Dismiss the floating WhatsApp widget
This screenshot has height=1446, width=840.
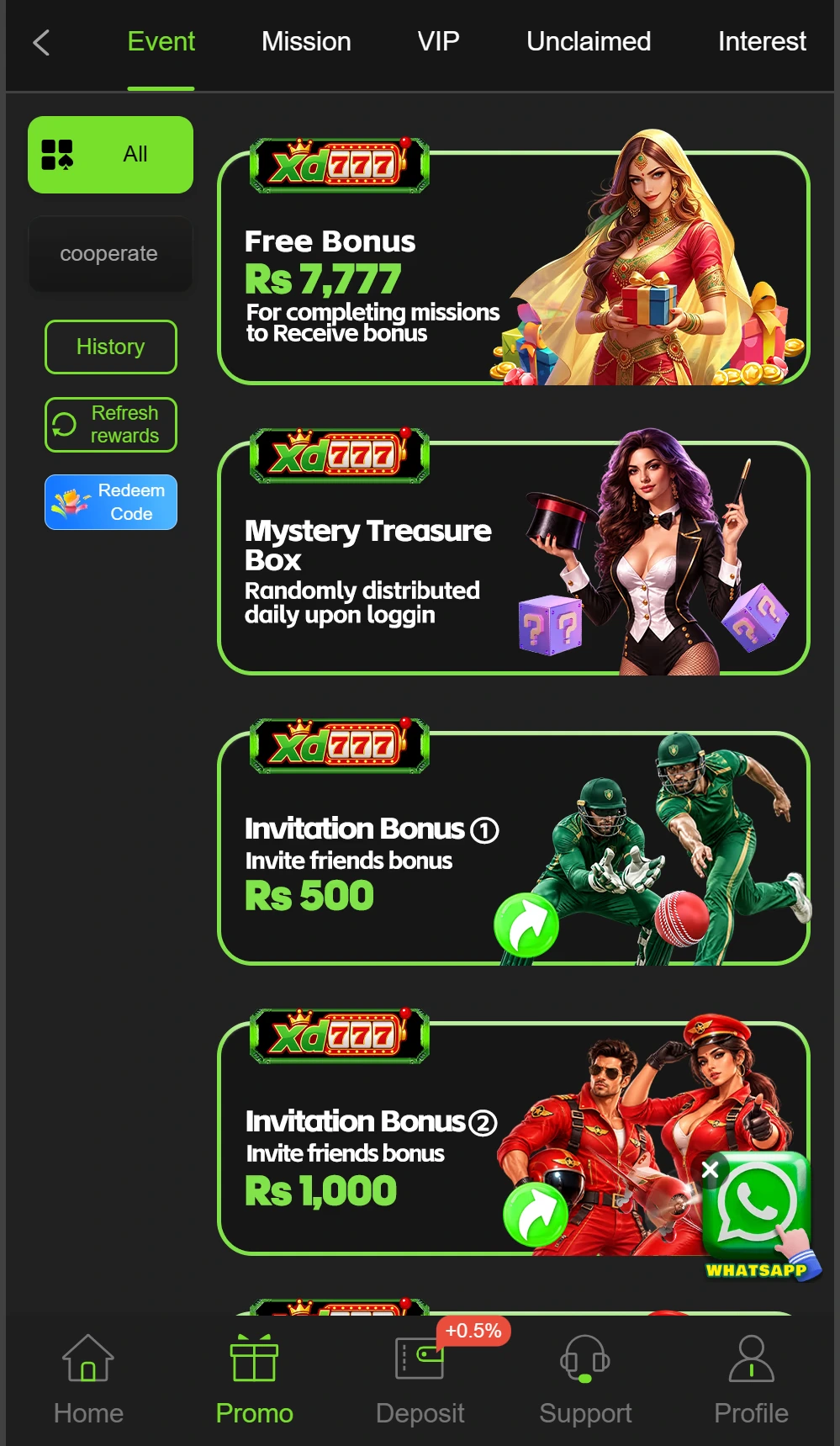click(711, 1169)
